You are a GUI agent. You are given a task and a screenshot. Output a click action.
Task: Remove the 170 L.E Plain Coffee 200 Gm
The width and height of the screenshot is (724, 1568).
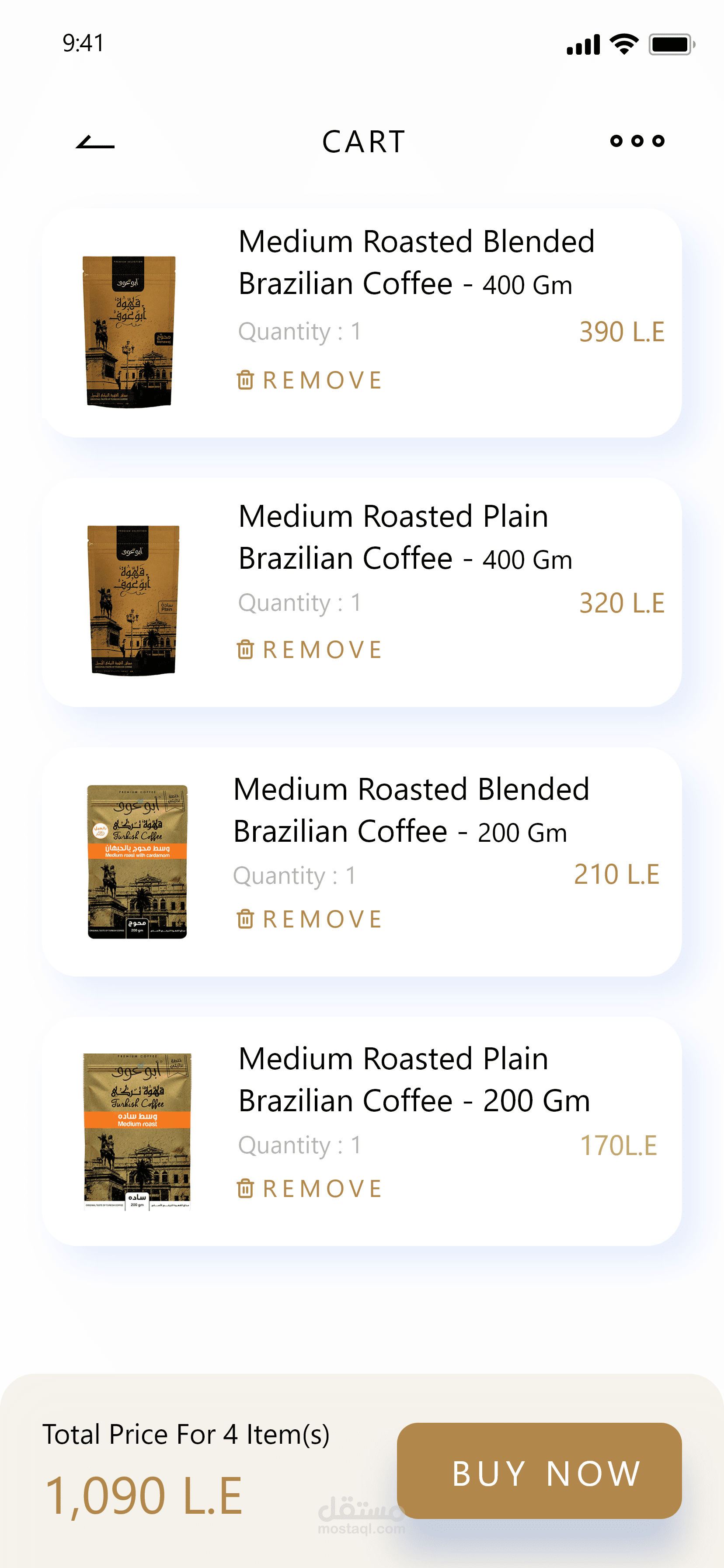(x=310, y=1189)
